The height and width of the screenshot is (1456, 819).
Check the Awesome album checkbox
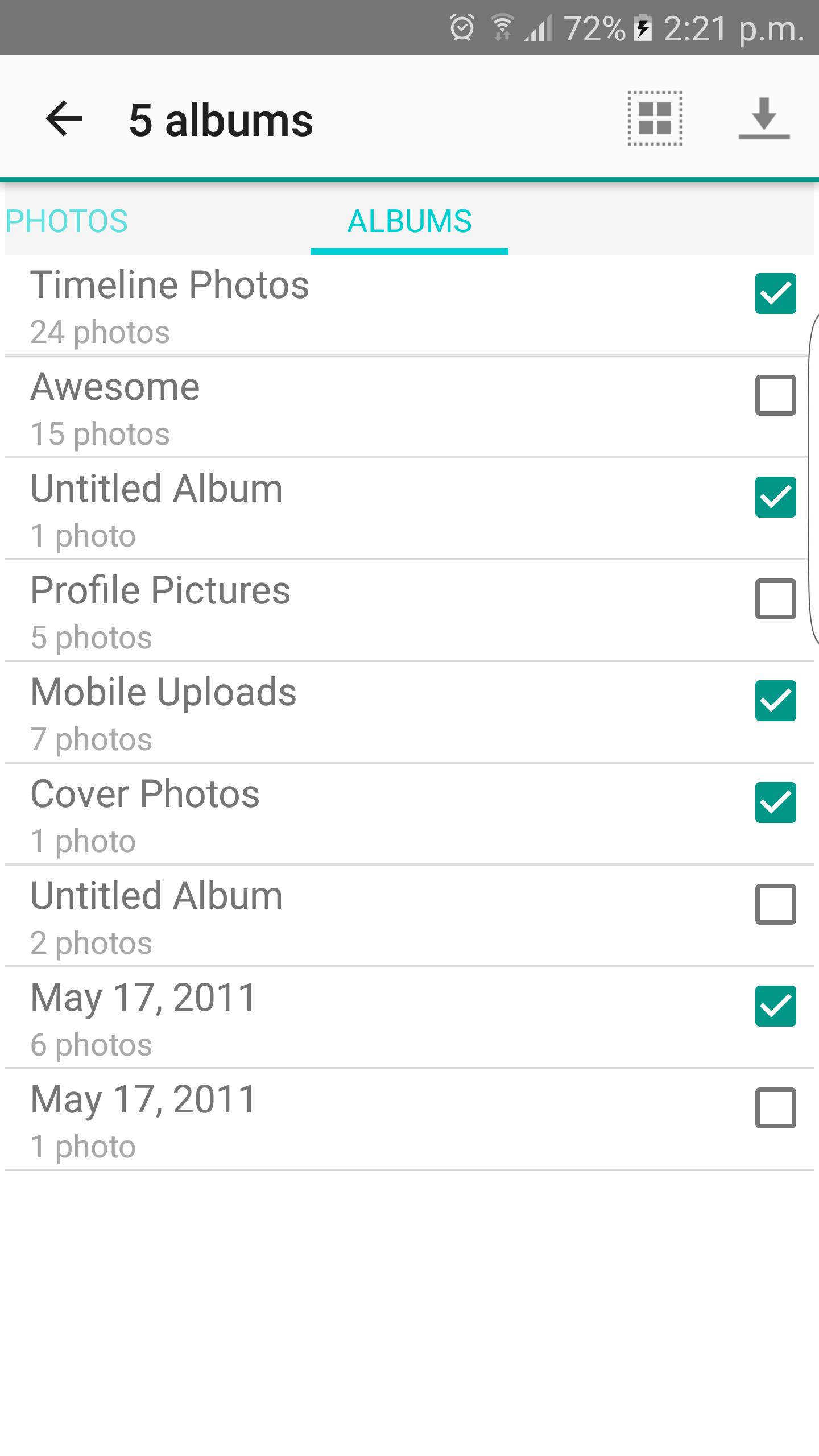(x=776, y=395)
